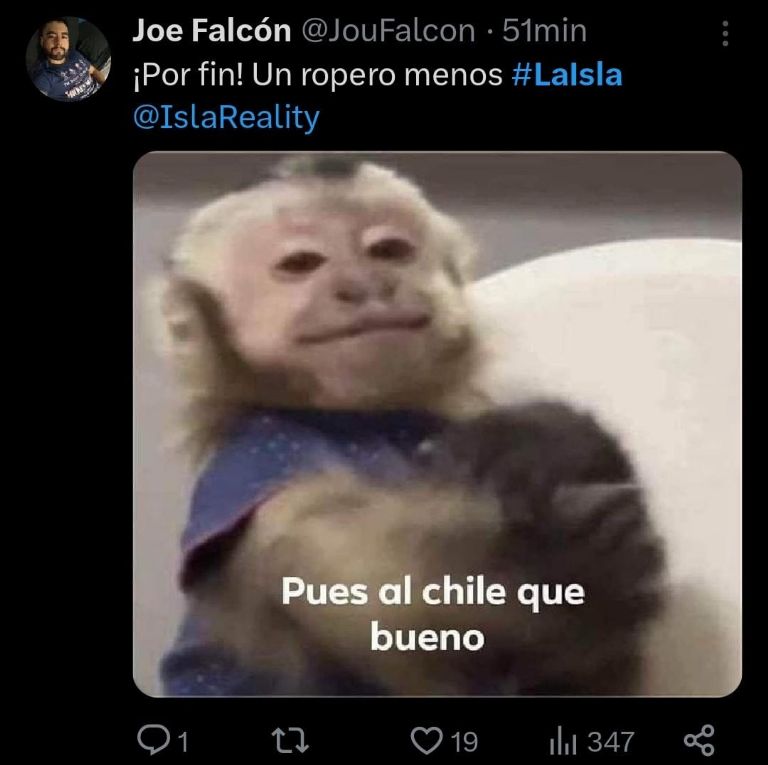768x765 pixels.
Task: Open the @IslaReality mention
Action: click(x=225, y=117)
